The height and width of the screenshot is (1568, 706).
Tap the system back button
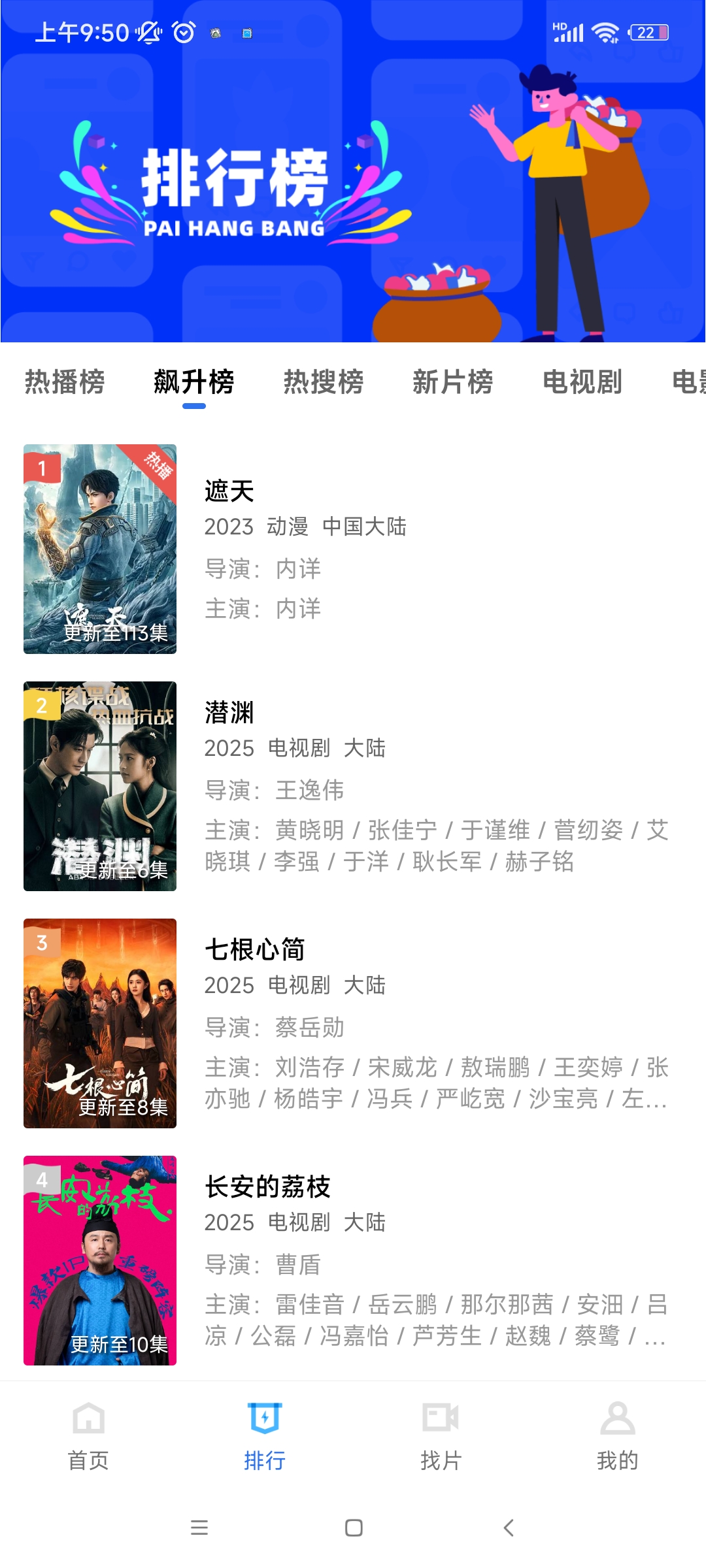(x=509, y=1527)
